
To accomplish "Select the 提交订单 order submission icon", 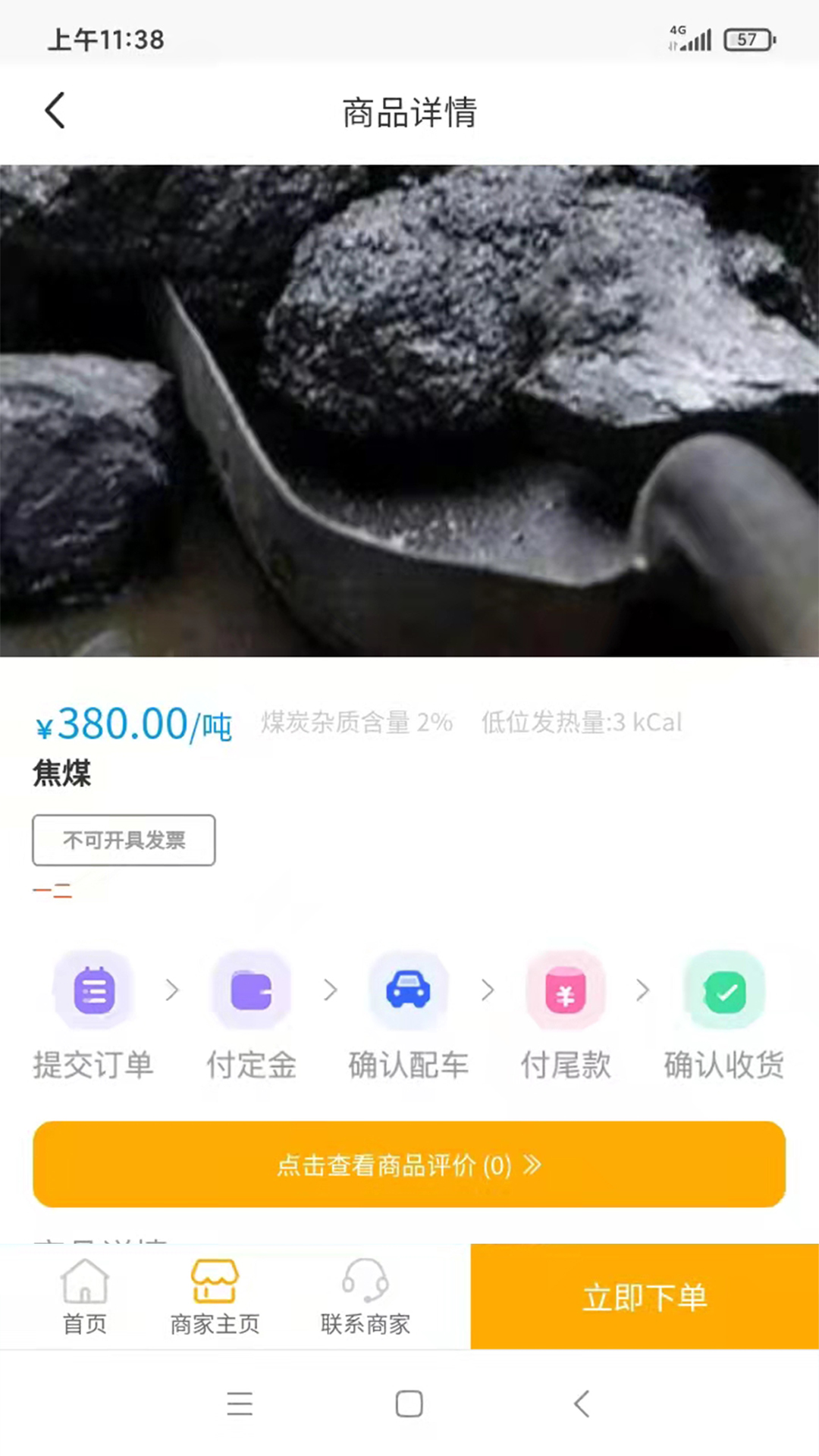I will (x=93, y=990).
